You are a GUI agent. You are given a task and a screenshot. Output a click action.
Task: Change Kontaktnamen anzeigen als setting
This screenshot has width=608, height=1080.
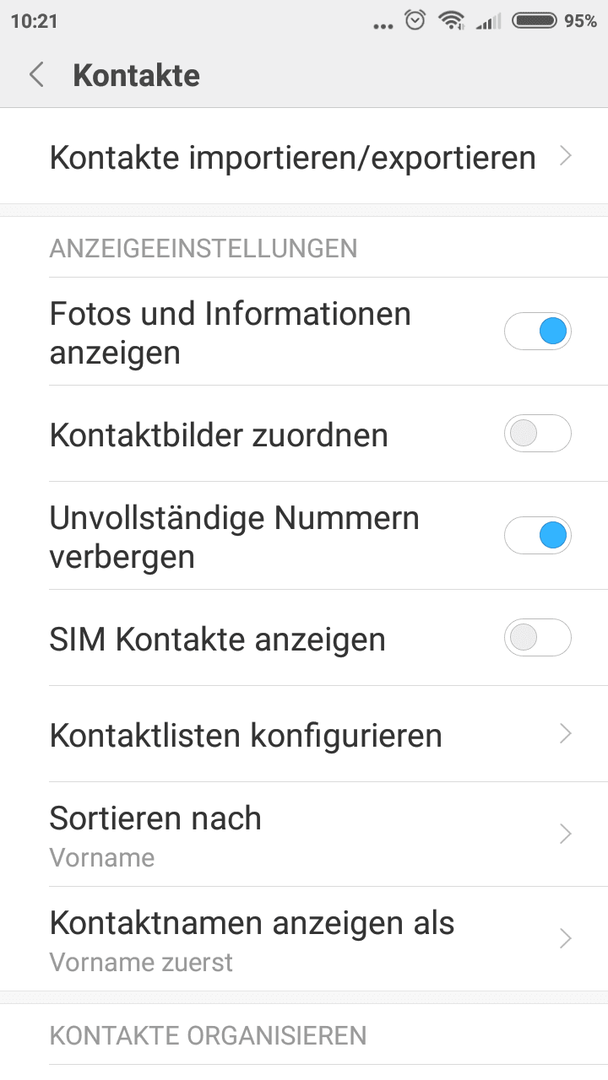coord(304,939)
